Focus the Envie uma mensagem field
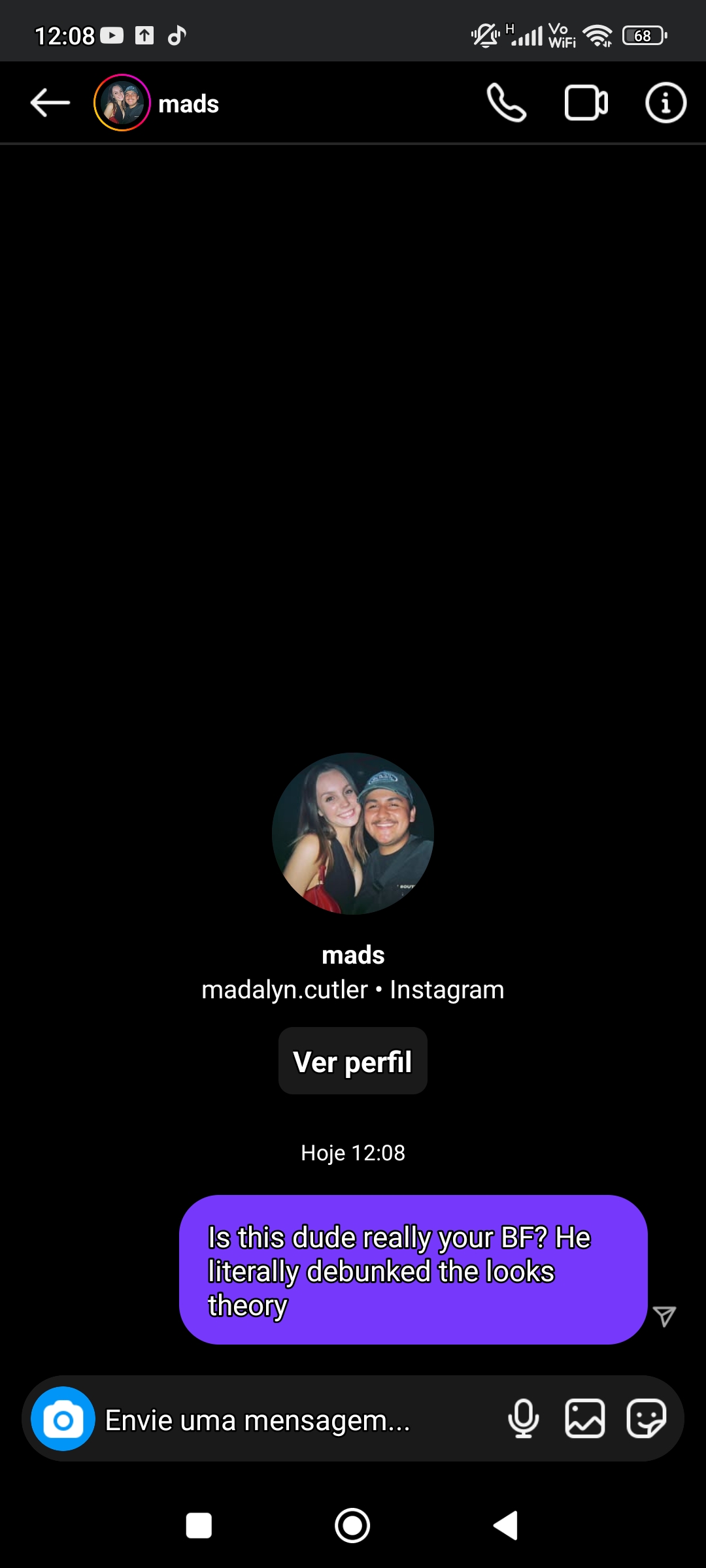 point(294,1420)
